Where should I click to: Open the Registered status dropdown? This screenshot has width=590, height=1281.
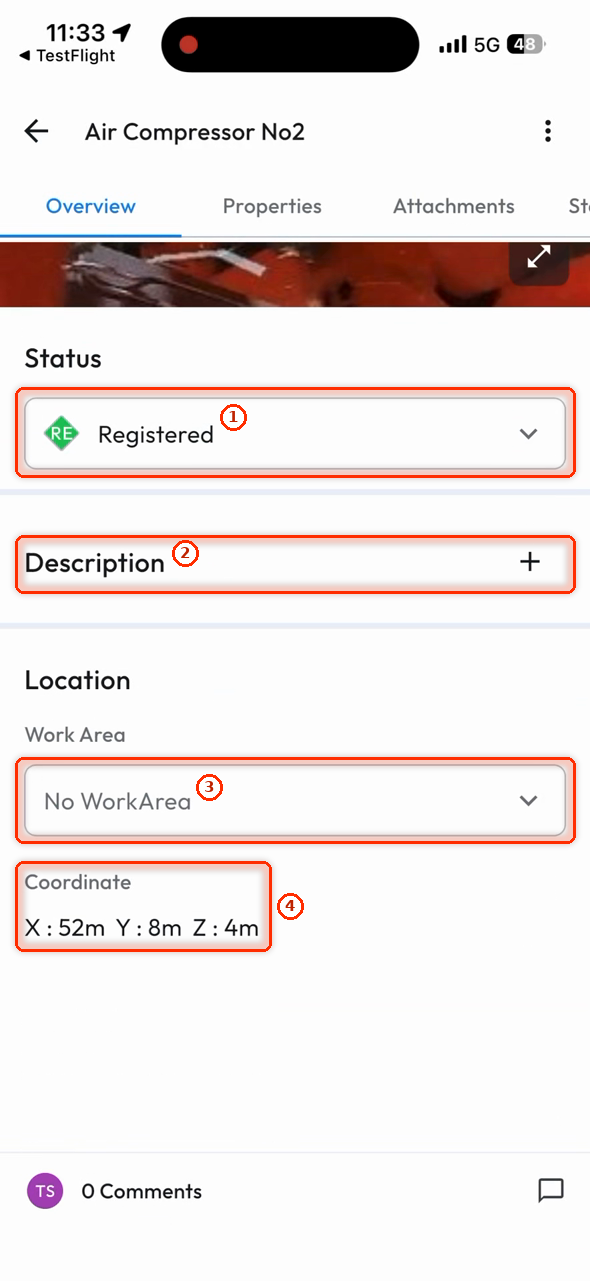click(295, 434)
